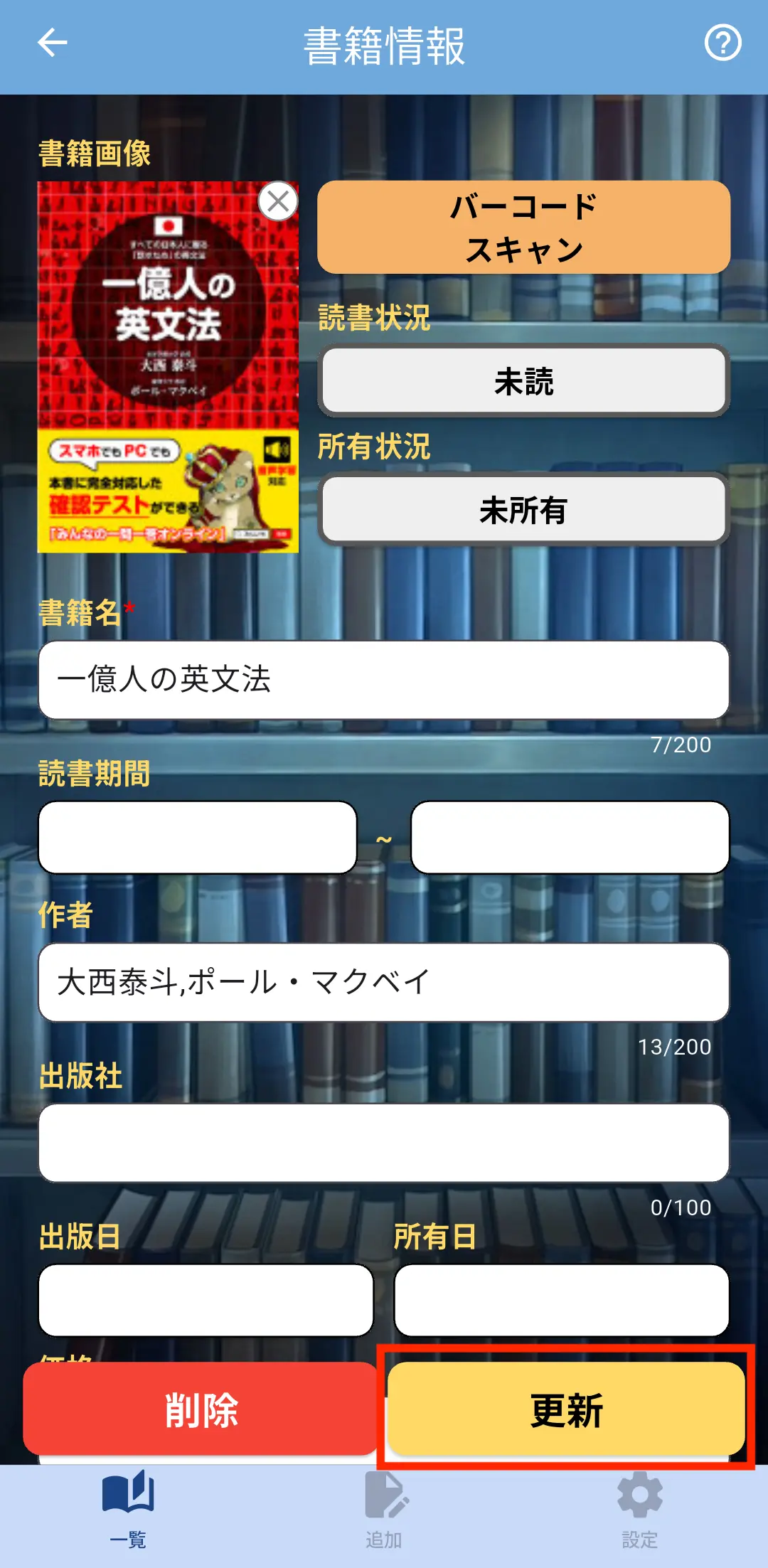Delete this book with 削除
The height and width of the screenshot is (1568, 768).
pyautogui.click(x=201, y=1409)
